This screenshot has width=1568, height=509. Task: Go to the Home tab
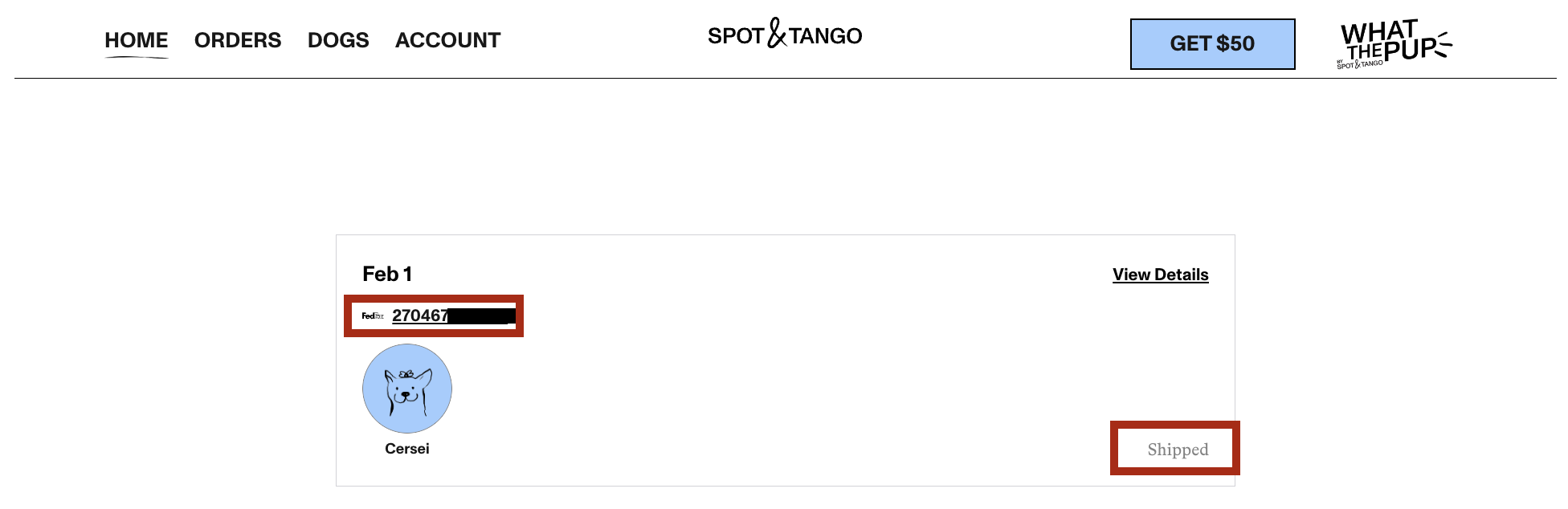coord(136,40)
